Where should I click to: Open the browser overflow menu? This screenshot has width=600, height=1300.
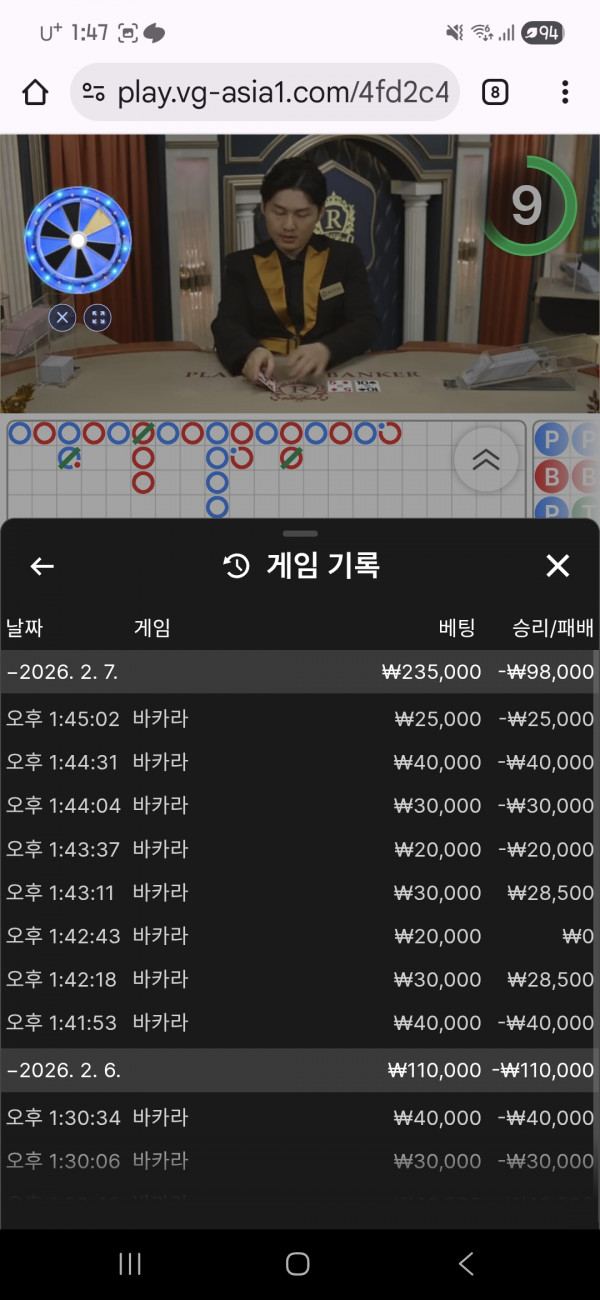[565, 93]
